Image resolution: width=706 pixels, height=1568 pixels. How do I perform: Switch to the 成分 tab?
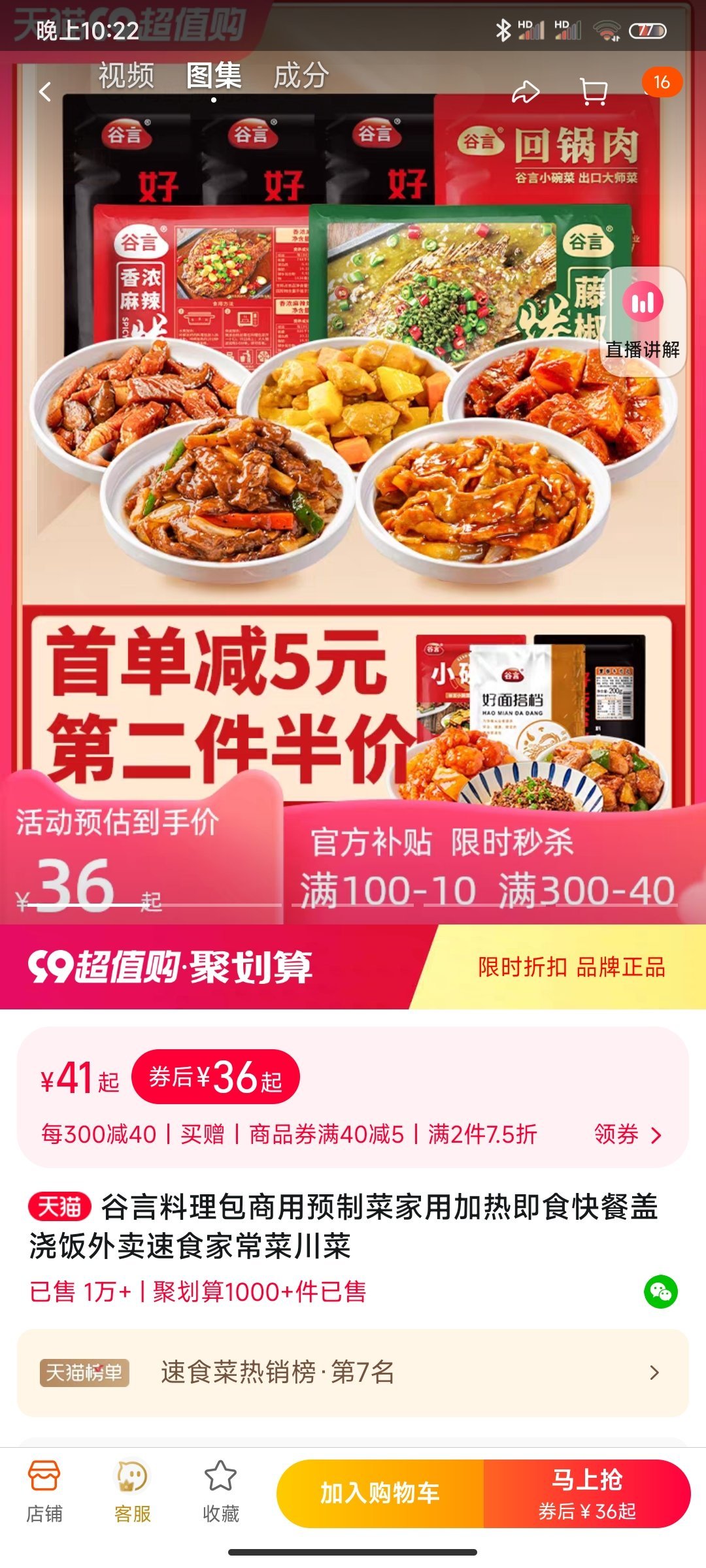point(301,76)
